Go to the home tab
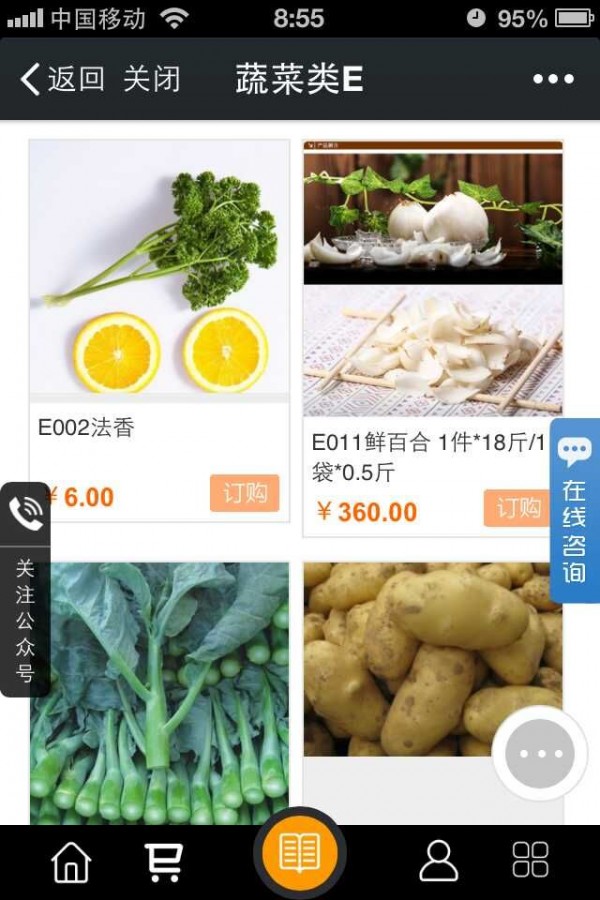Viewport: 600px width, 900px height. (71, 861)
